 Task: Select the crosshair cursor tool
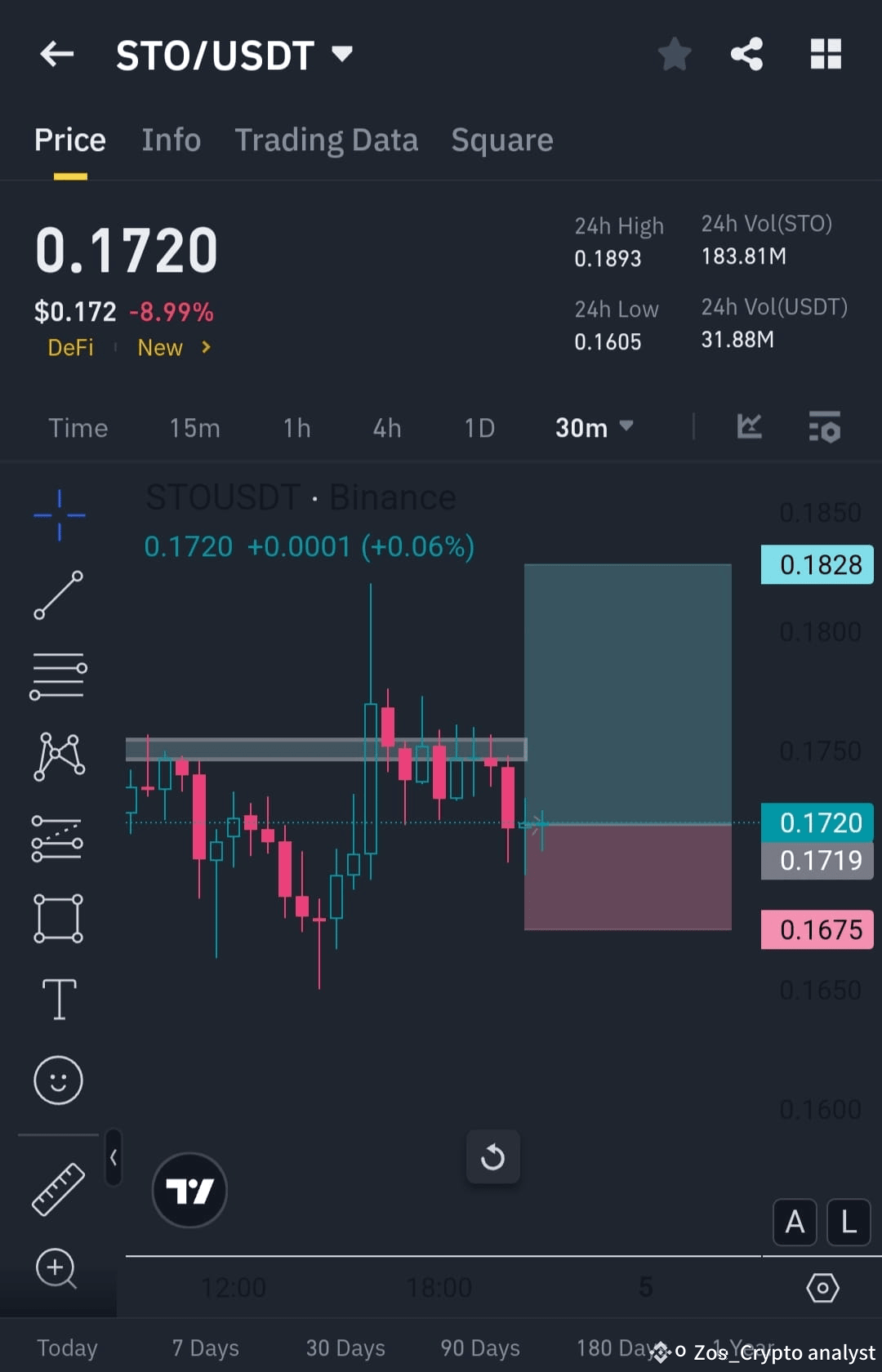point(58,514)
